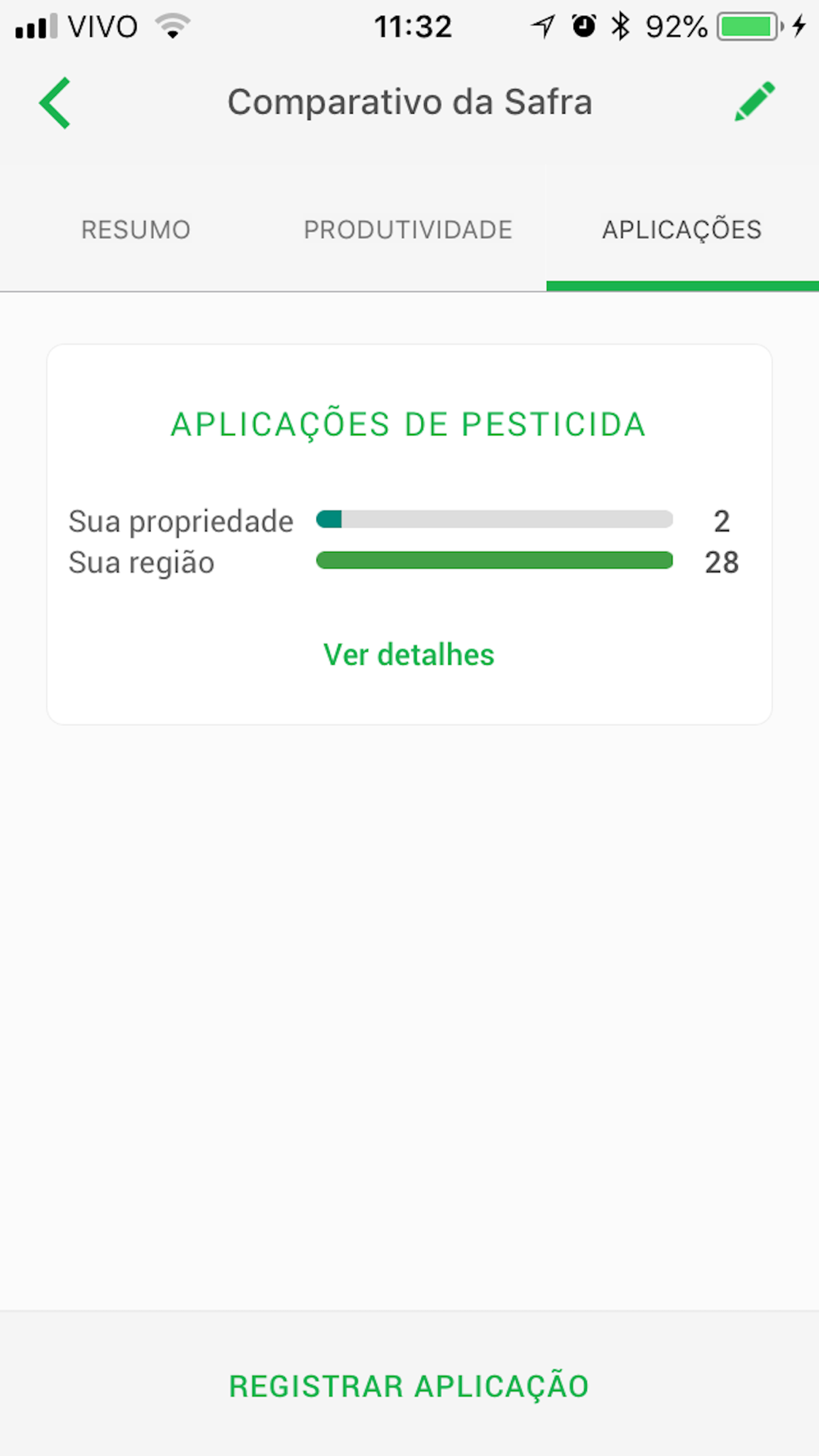Tap the pencil edit icon
The image size is (819, 1456).
pyautogui.click(x=754, y=102)
